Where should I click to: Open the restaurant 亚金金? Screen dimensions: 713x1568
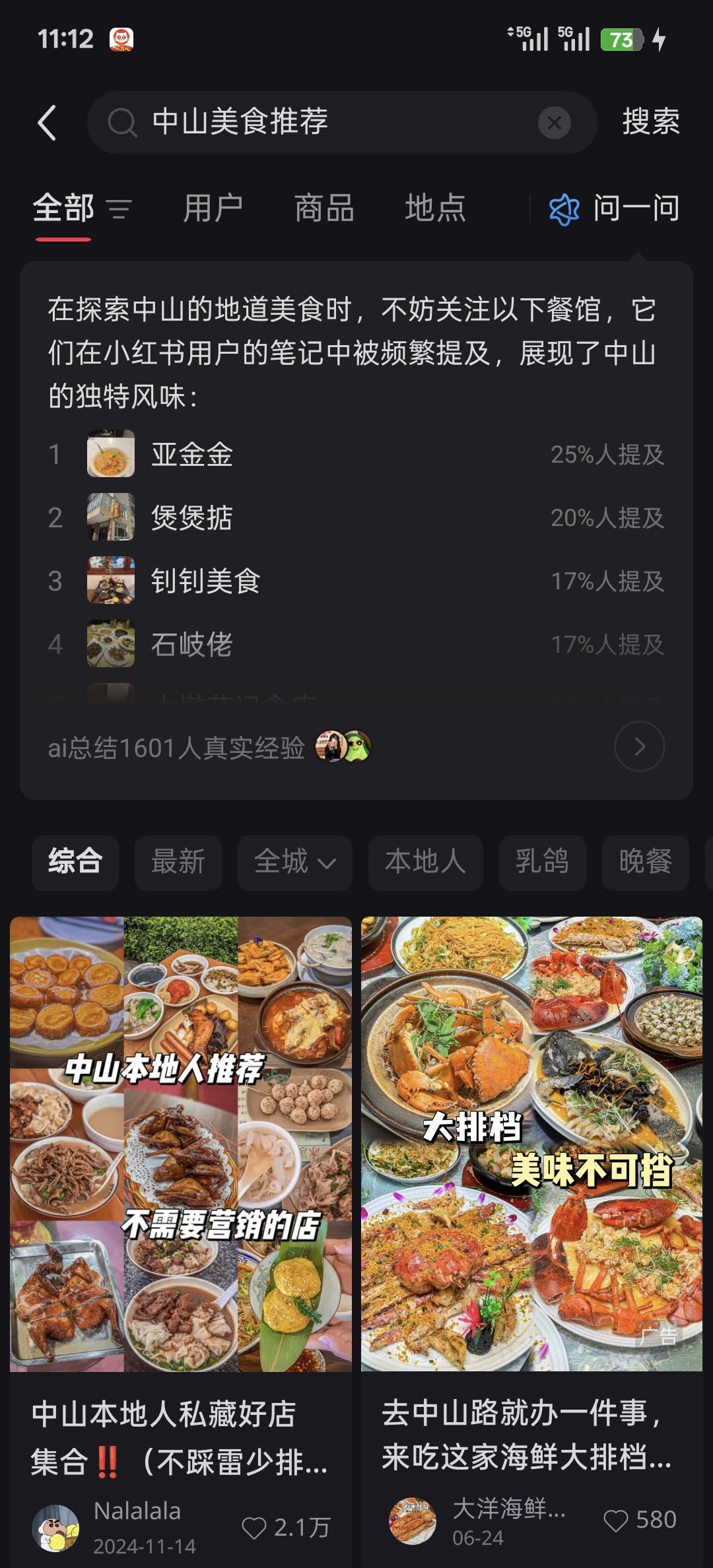pos(192,455)
